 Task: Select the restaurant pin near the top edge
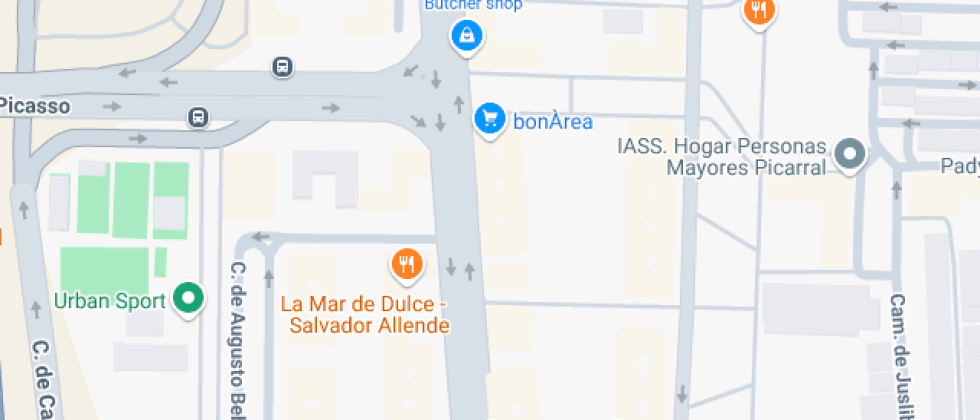(760, 11)
